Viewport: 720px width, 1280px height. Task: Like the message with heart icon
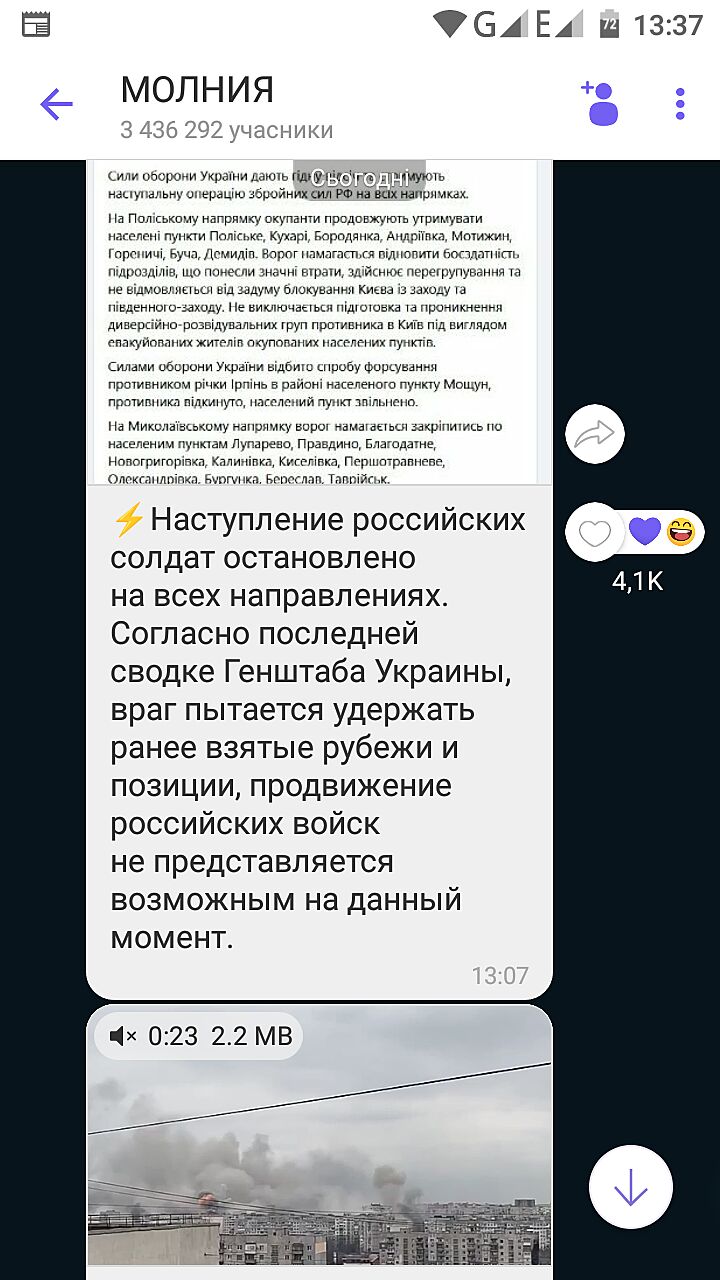(595, 532)
